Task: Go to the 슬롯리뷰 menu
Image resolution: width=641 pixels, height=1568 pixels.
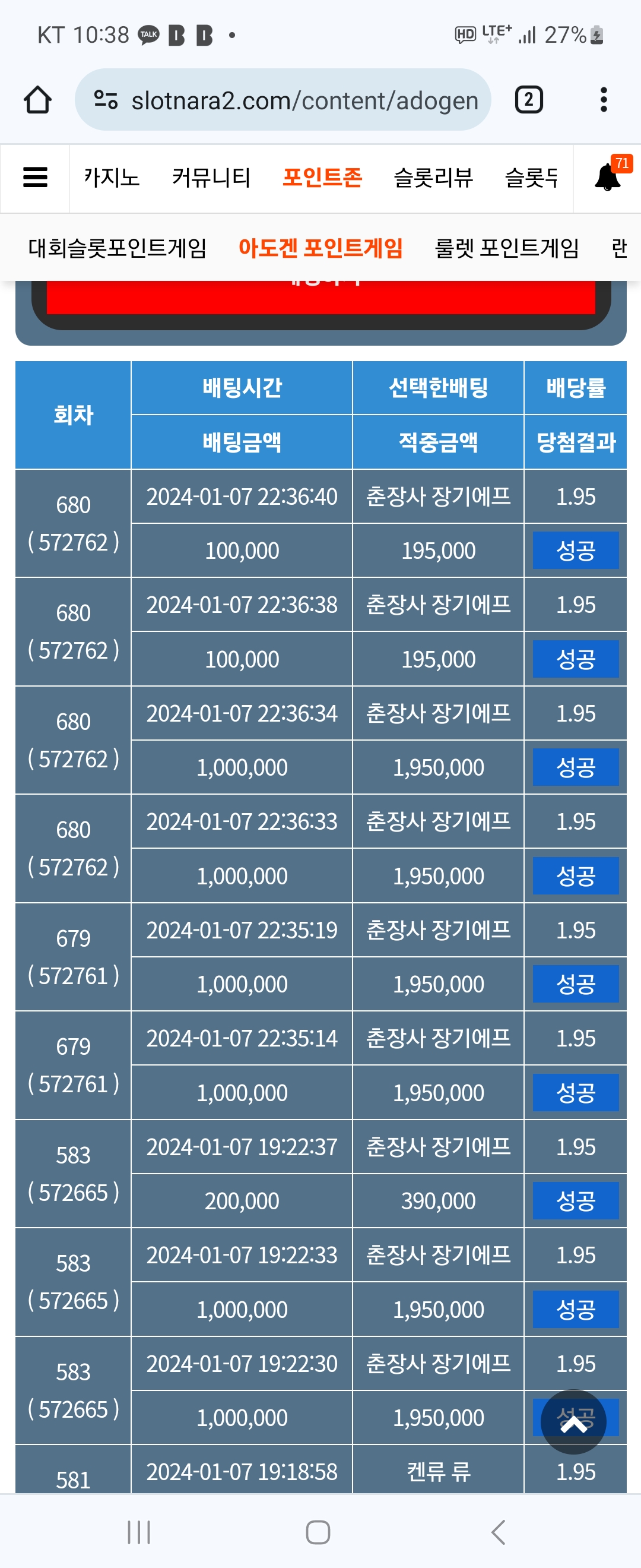Action: pos(433,178)
